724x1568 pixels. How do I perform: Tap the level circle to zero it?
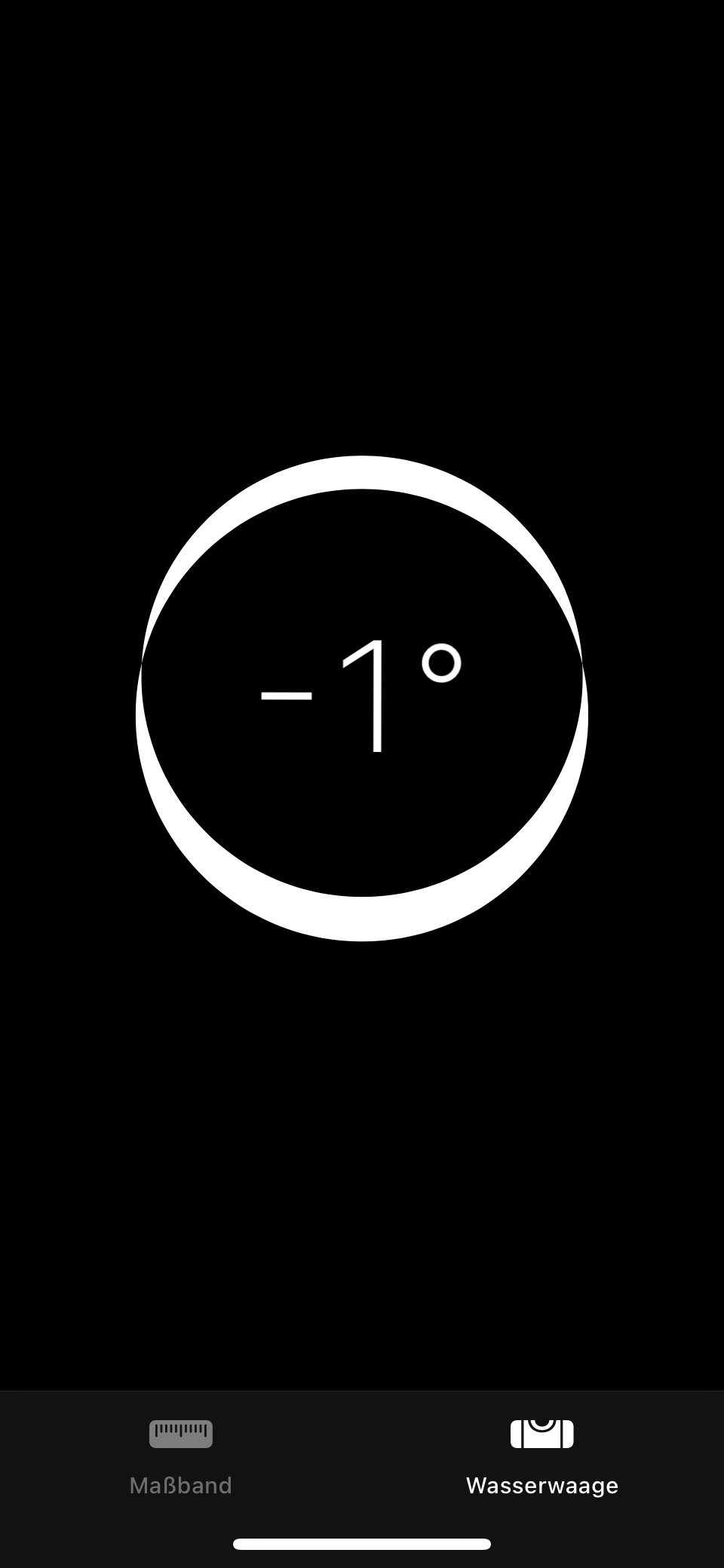tap(362, 698)
